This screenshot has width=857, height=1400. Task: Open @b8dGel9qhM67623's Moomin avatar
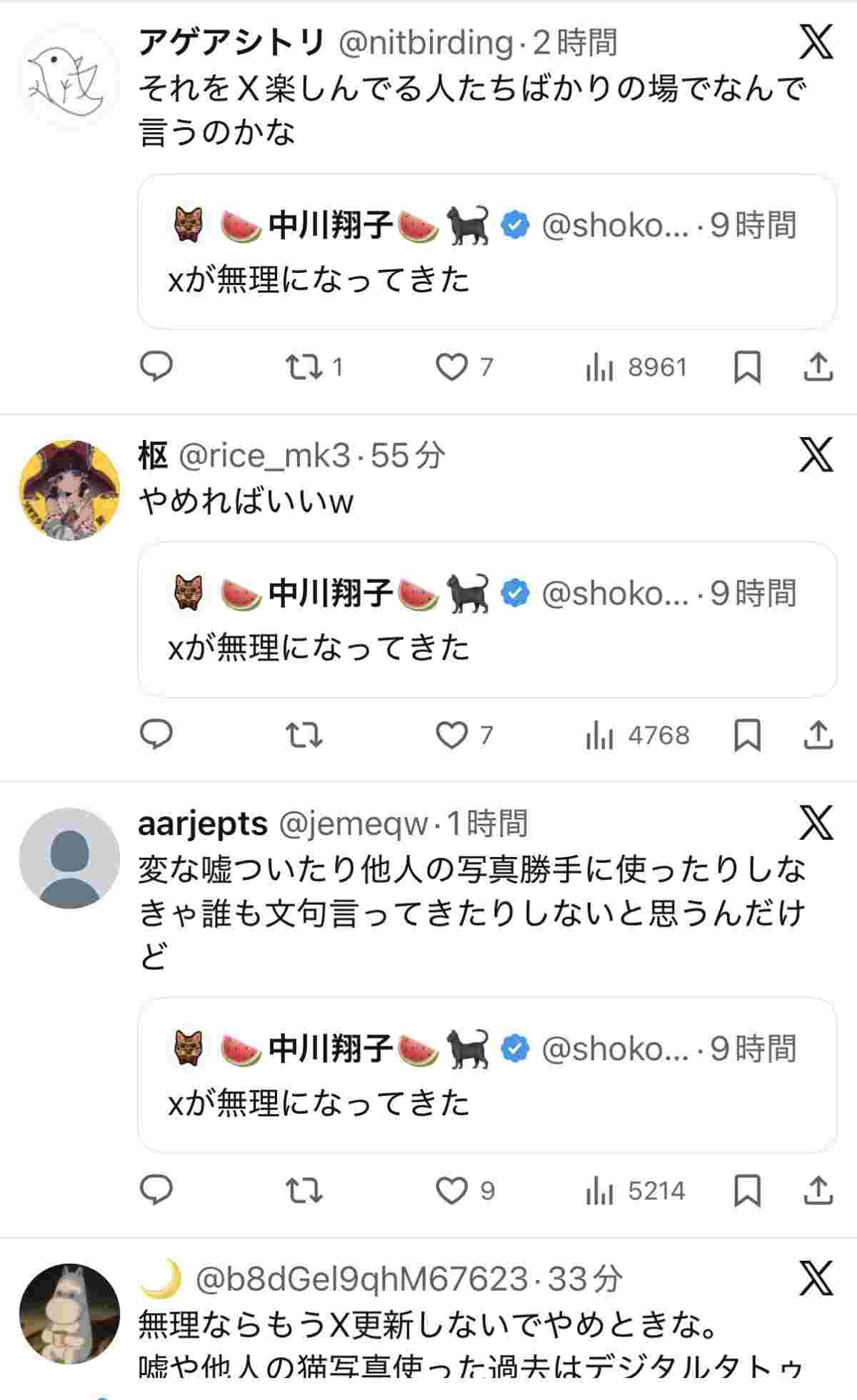69,1314
